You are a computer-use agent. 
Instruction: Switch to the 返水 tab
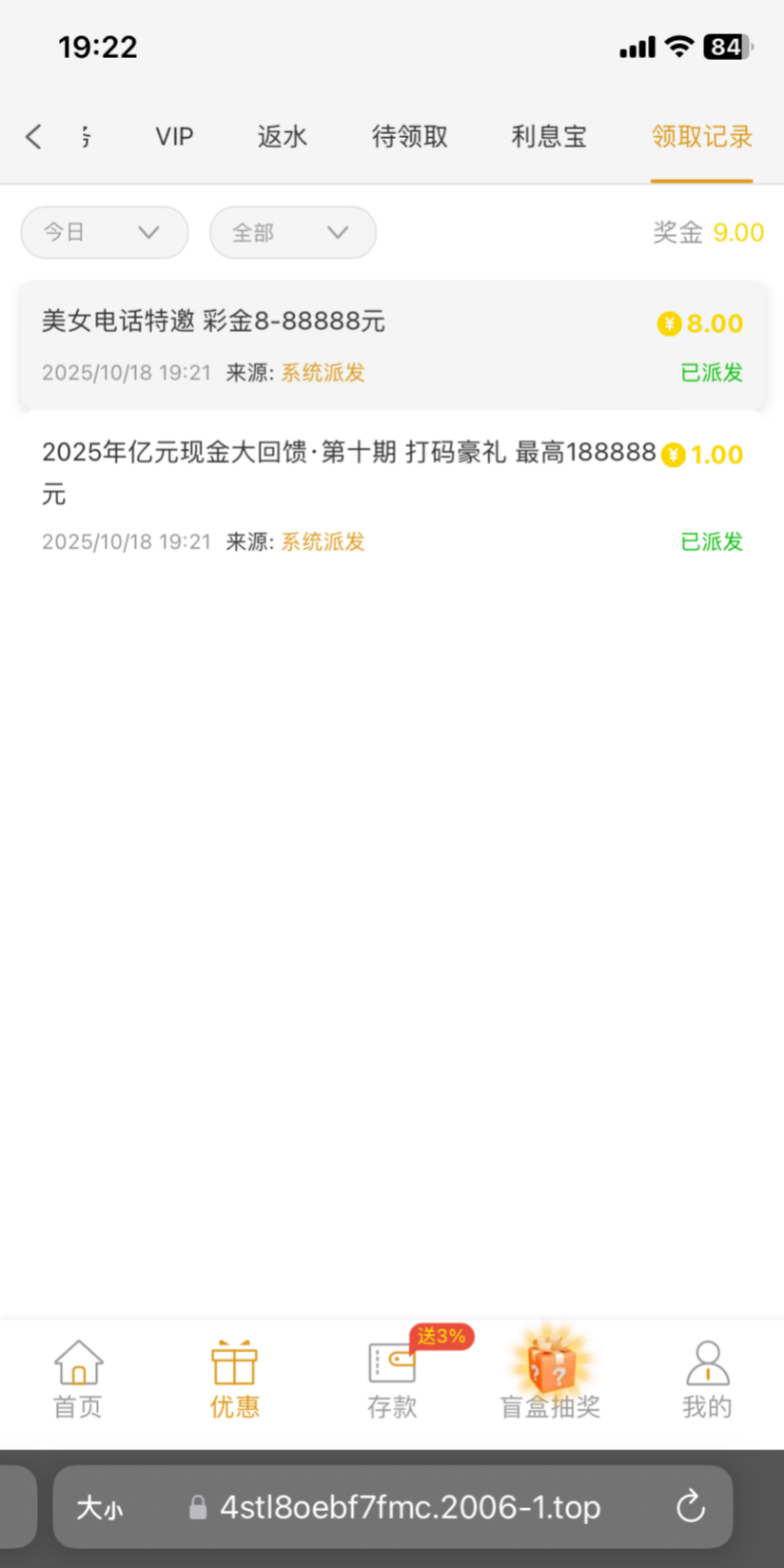[282, 137]
